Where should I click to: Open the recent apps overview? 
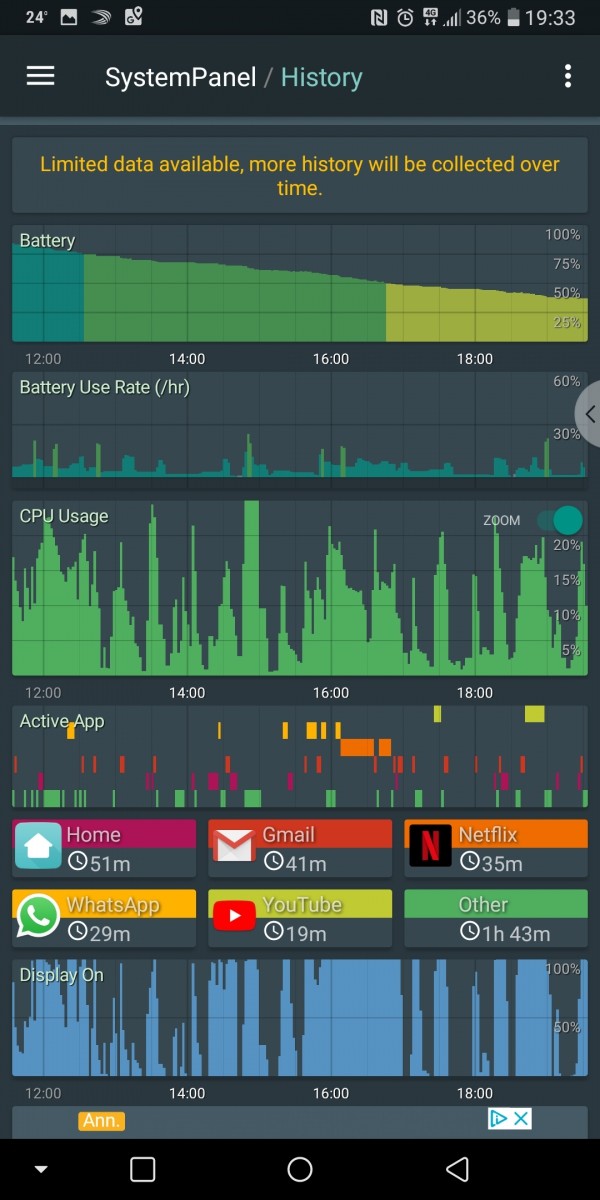[143, 1169]
